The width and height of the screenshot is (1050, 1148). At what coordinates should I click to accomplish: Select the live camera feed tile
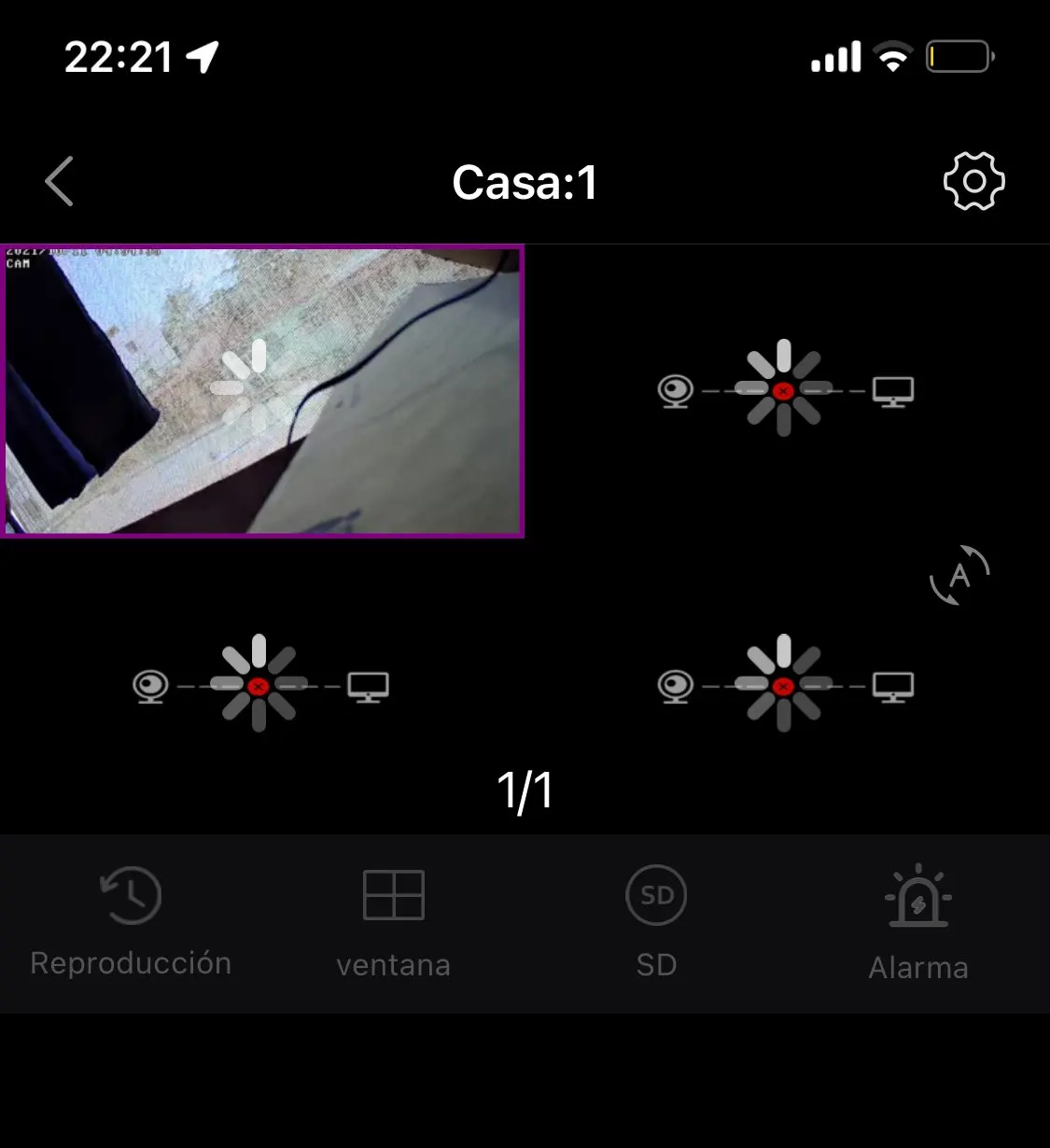(262, 391)
